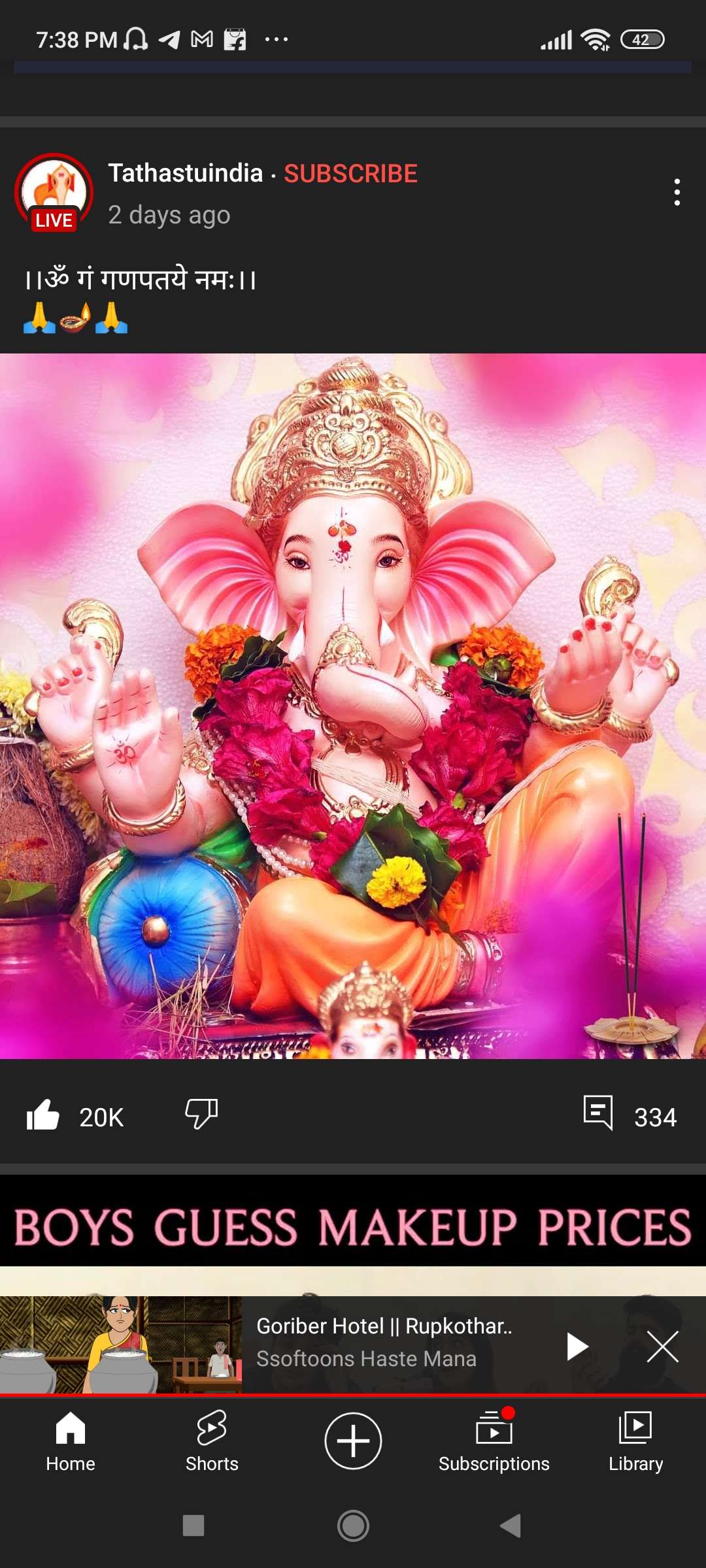This screenshot has height=1568, width=706.
Task: Open comments on the Tathastuindia post
Action: (x=598, y=1113)
